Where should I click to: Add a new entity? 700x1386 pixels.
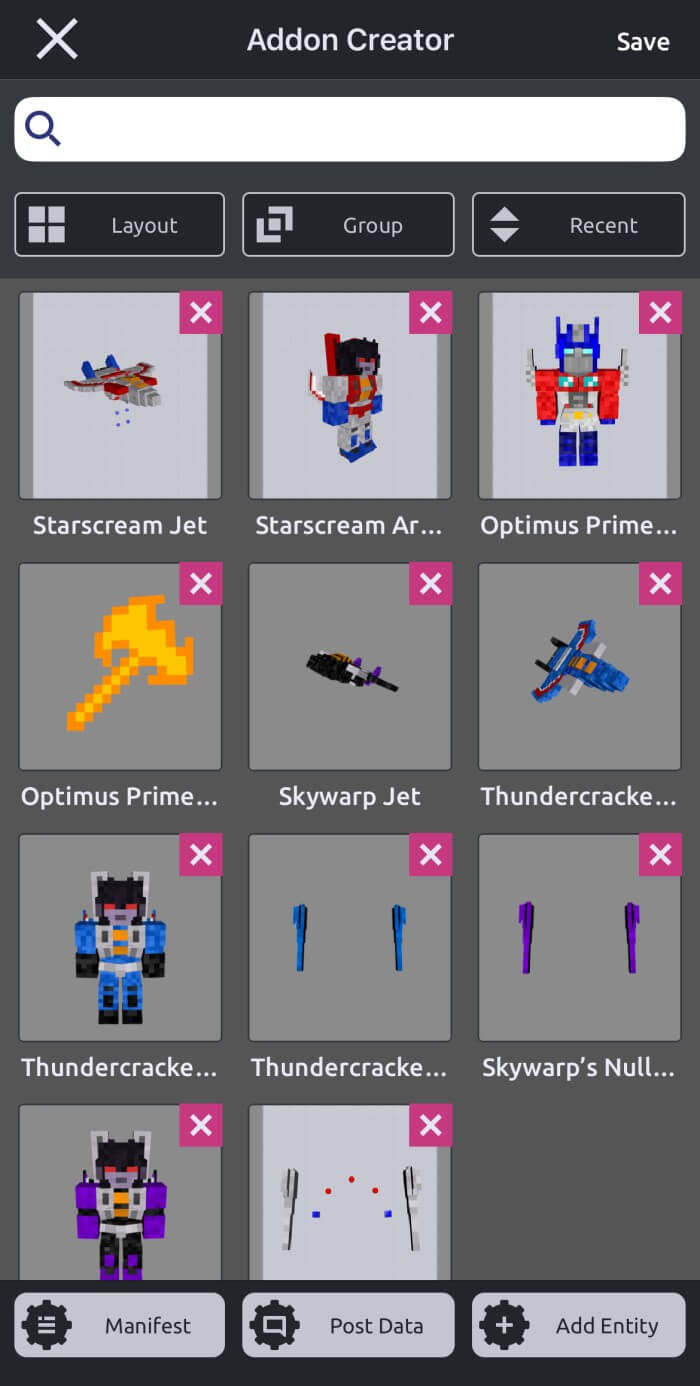(x=579, y=1325)
